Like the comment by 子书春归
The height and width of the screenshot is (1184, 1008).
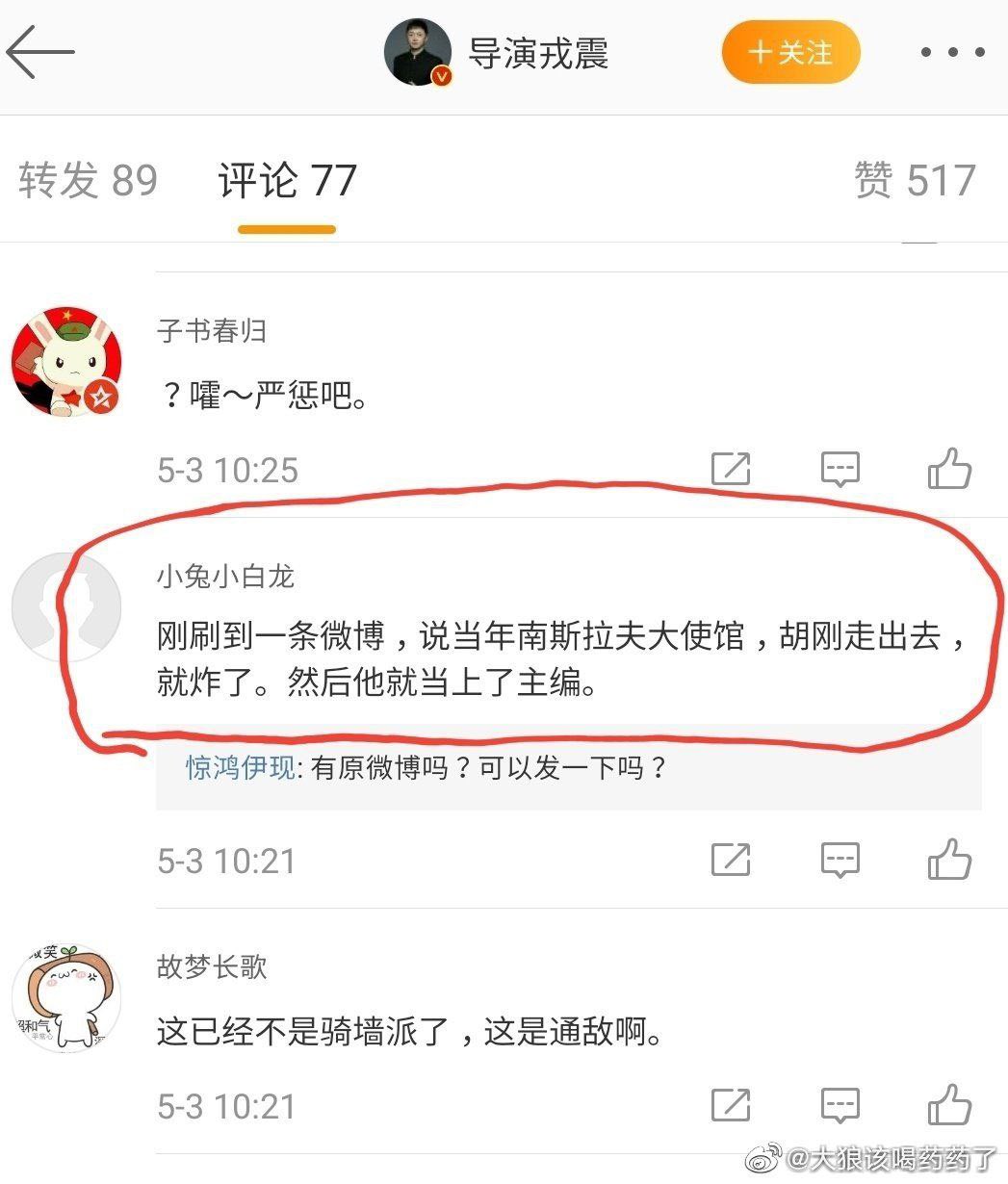tap(949, 470)
